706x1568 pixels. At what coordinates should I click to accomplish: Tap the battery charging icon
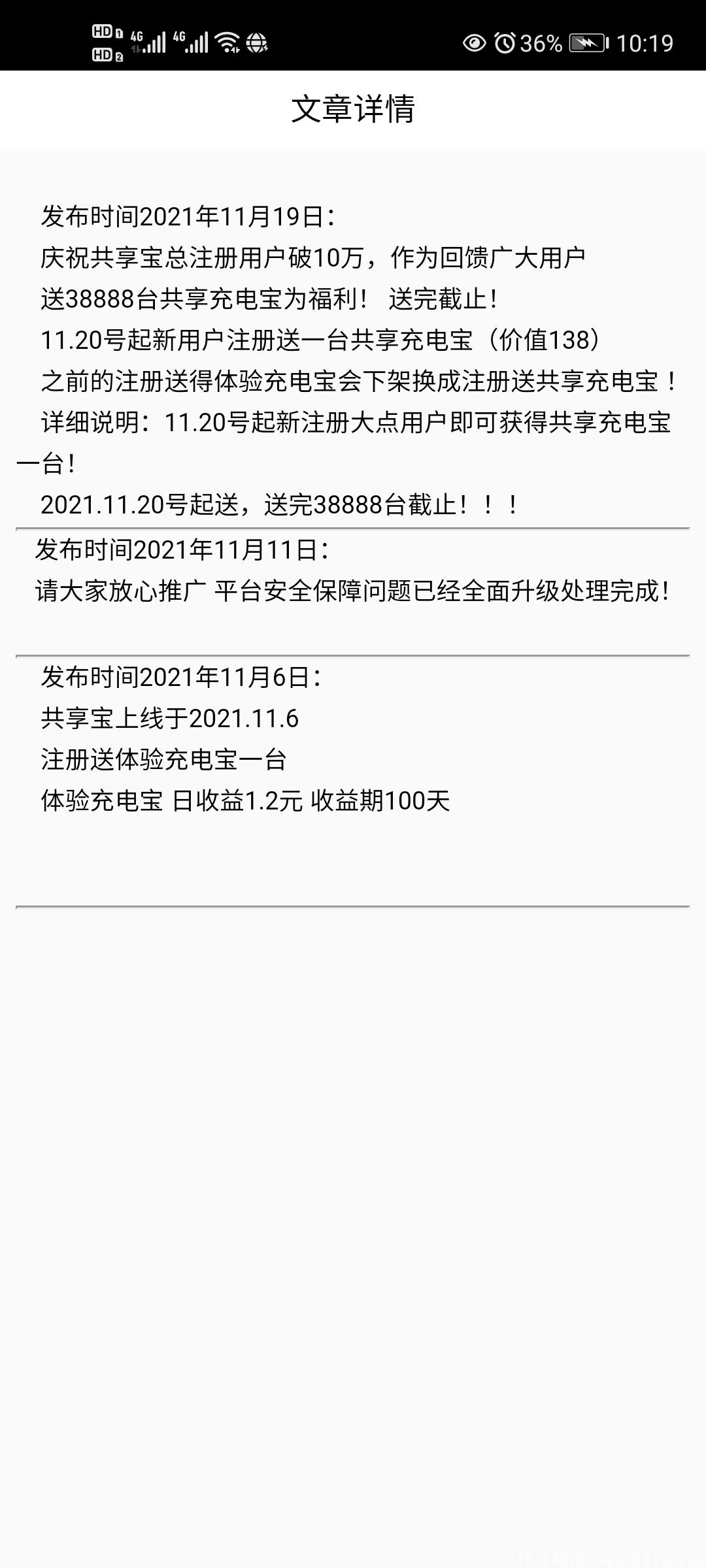coord(586,42)
